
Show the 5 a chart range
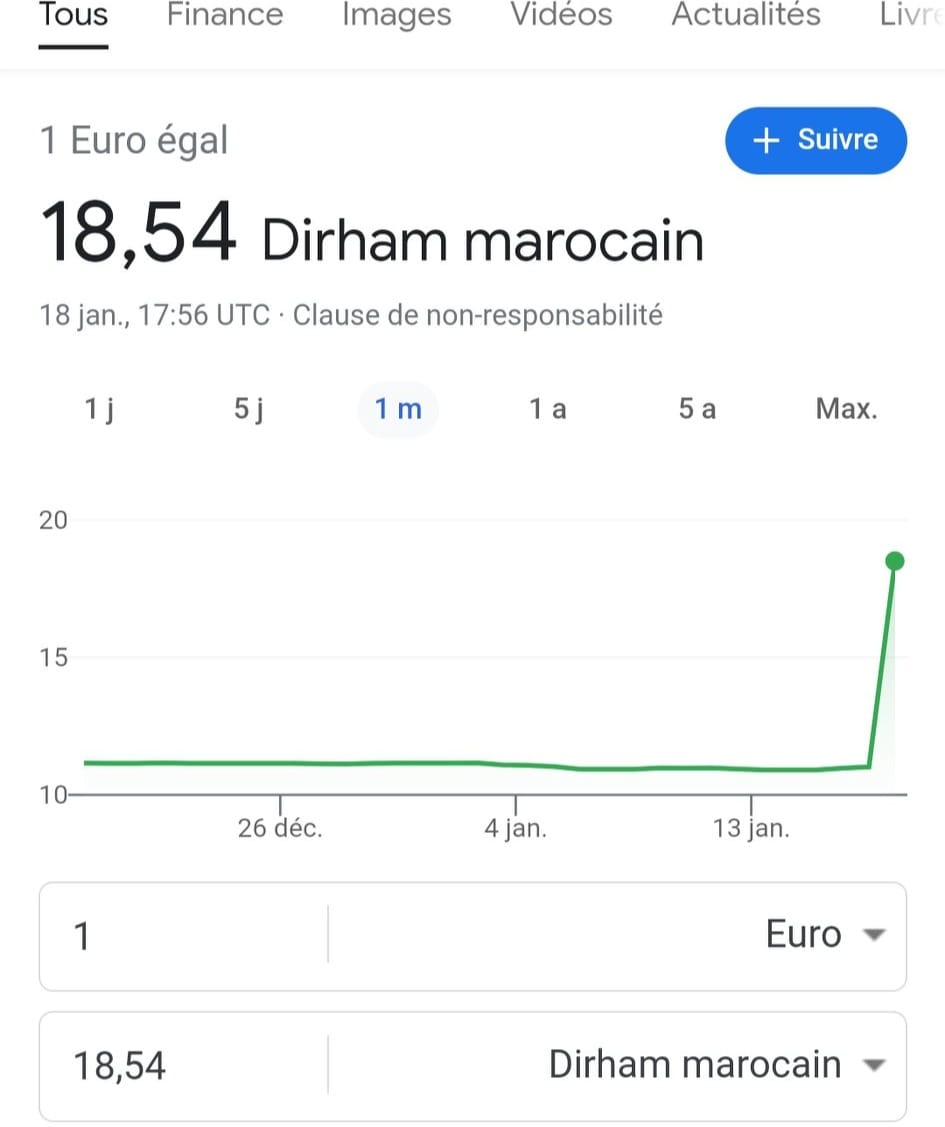click(x=697, y=409)
